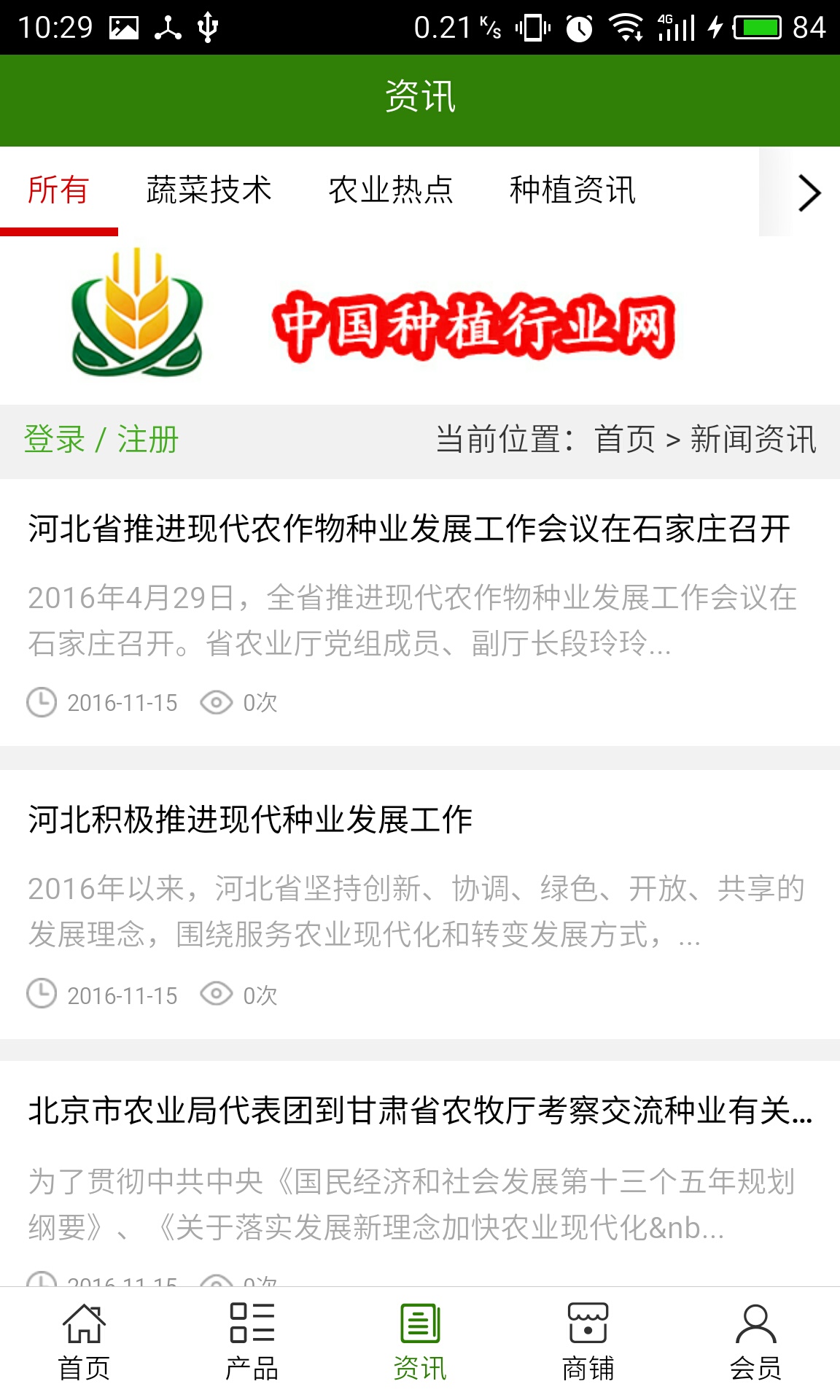
Task: View the 北京市农业局代表团到甘肃省农牧厅 article
Action: pyautogui.click(x=419, y=1111)
